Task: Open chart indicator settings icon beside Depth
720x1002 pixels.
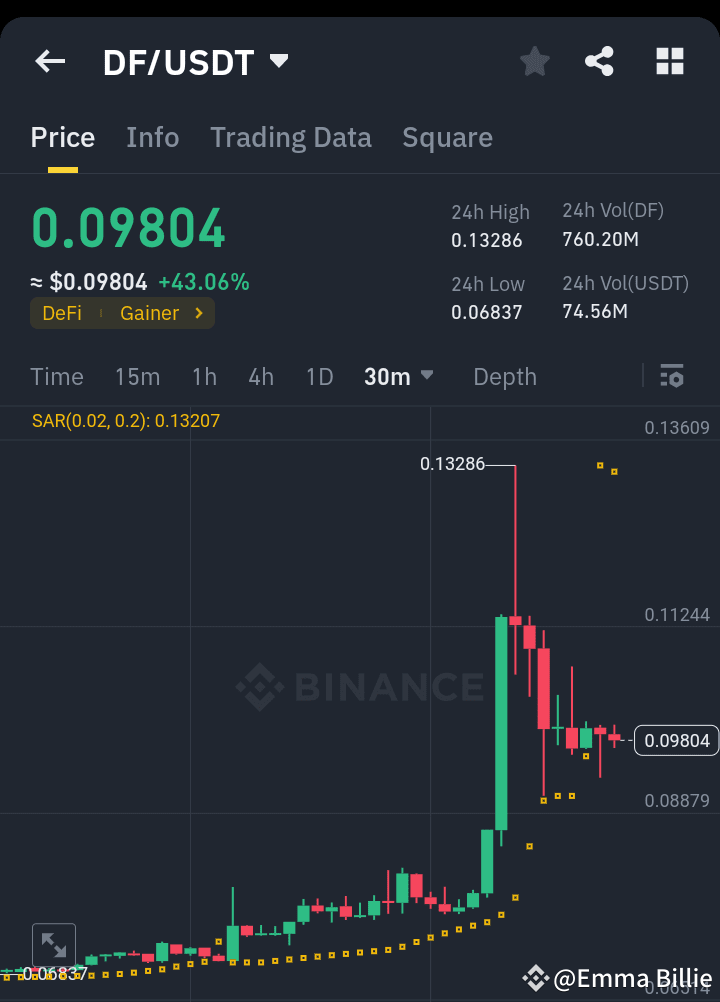Action: (x=672, y=377)
